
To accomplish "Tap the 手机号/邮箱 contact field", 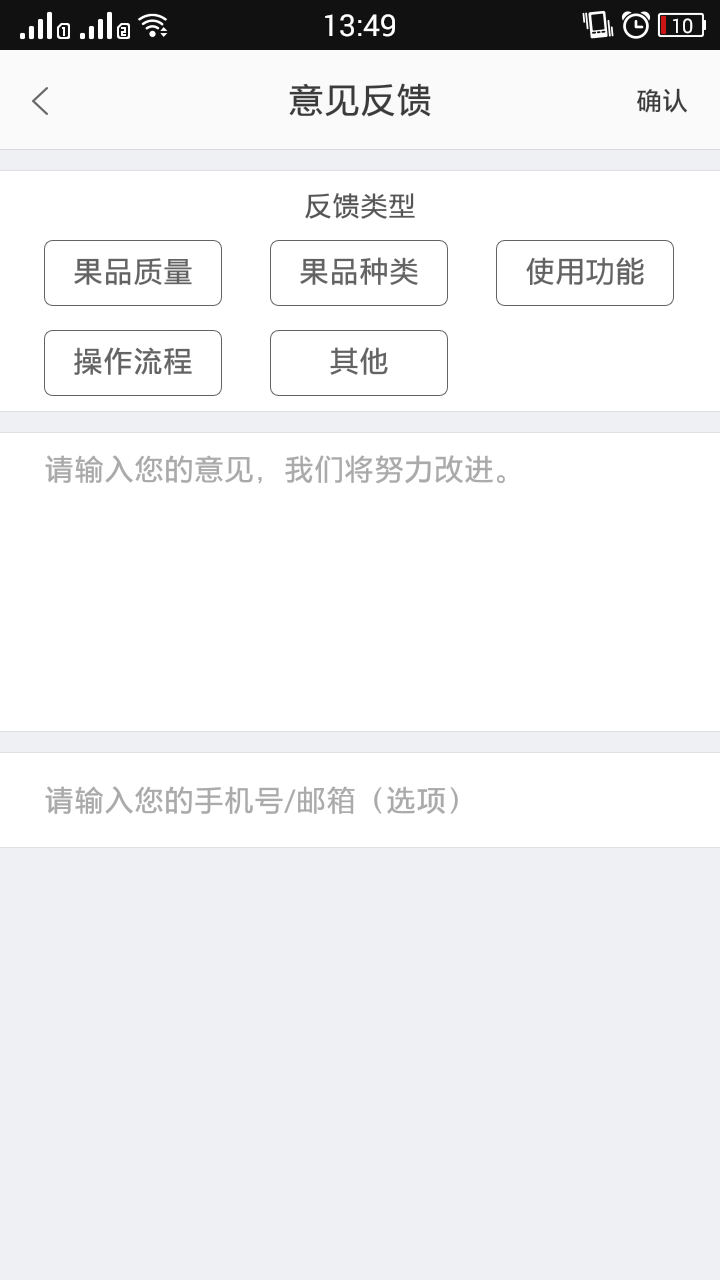I will pos(360,800).
